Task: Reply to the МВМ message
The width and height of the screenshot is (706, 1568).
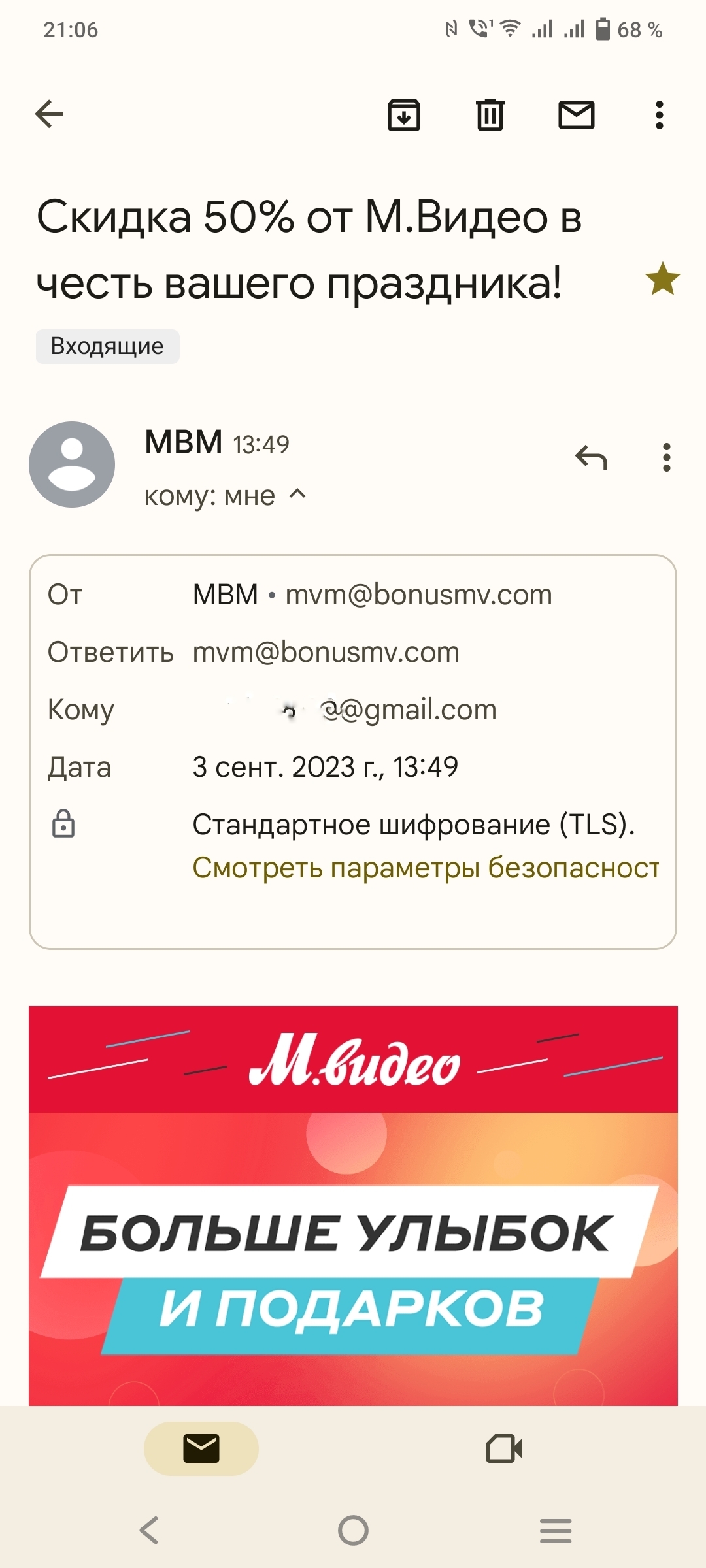Action: pyautogui.click(x=592, y=457)
